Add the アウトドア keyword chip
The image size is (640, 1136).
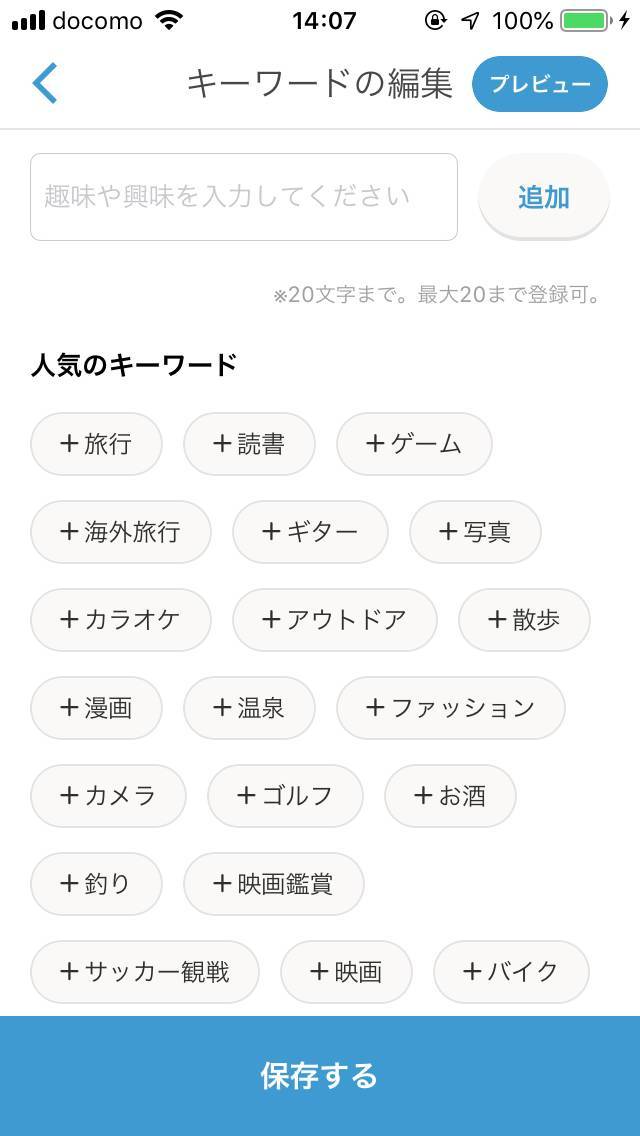335,620
